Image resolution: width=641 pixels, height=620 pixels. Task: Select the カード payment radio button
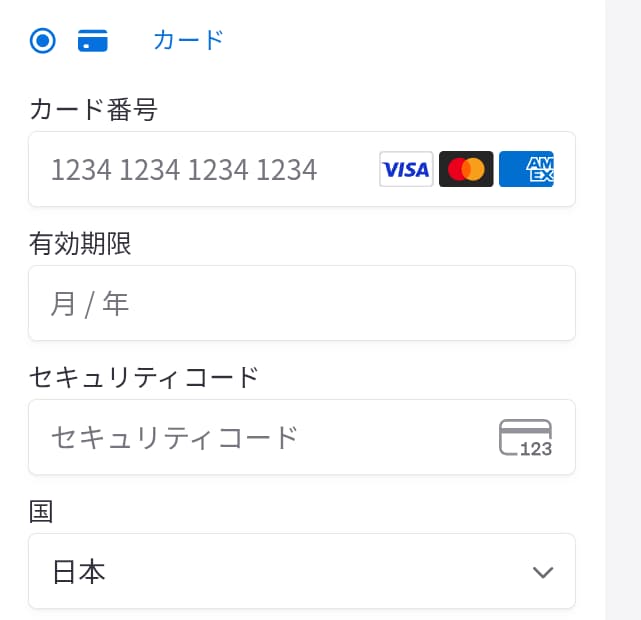click(44, 41)
